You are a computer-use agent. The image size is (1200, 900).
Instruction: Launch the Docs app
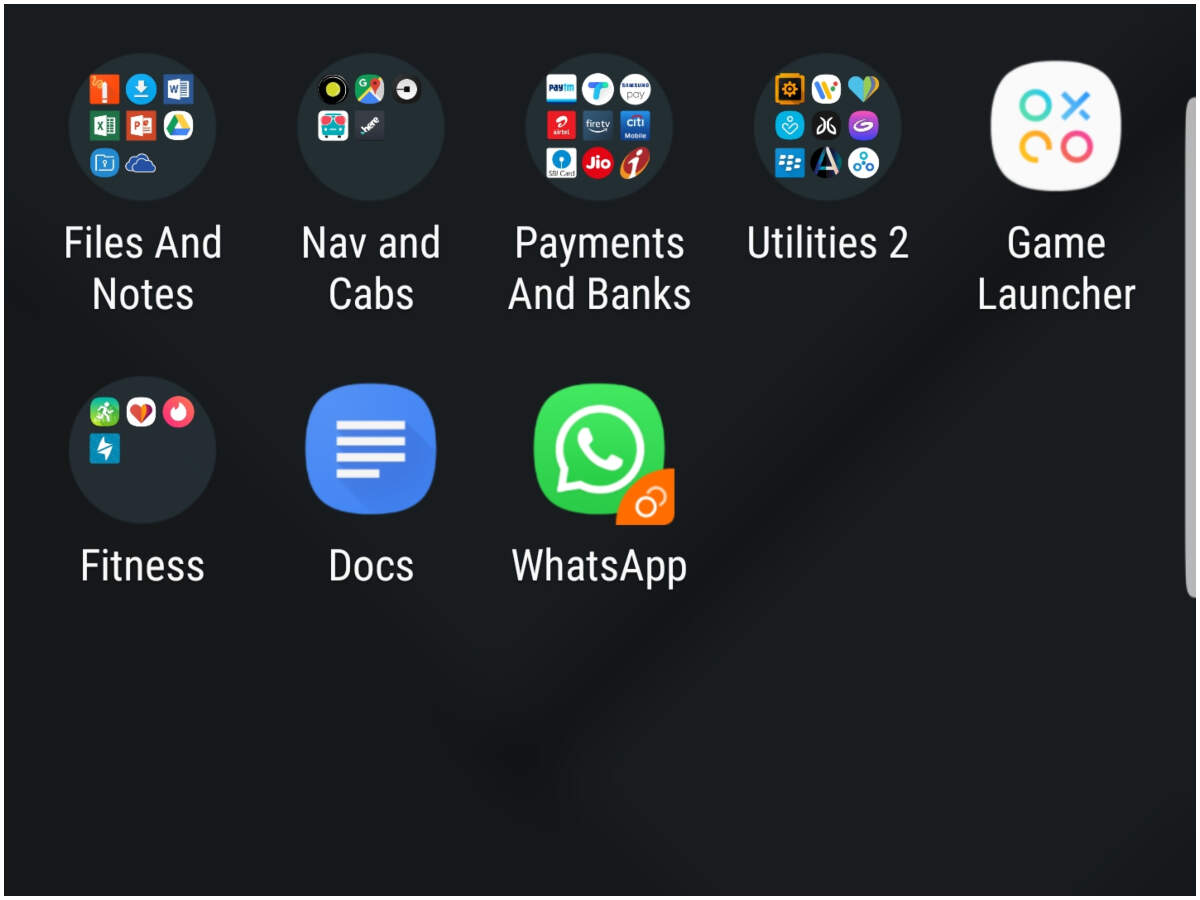(x=371, y=450)
